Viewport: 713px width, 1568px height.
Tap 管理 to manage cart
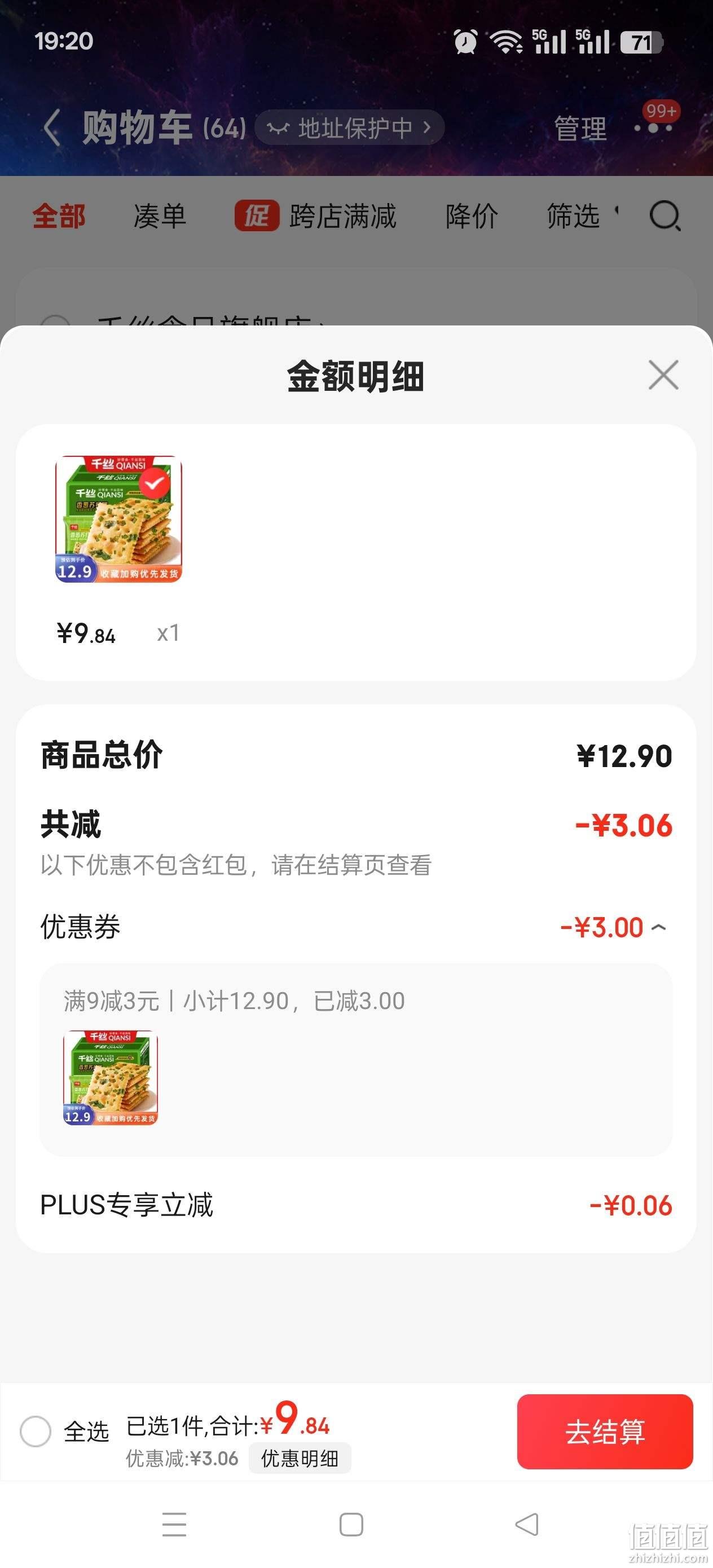tap(580, 129)
